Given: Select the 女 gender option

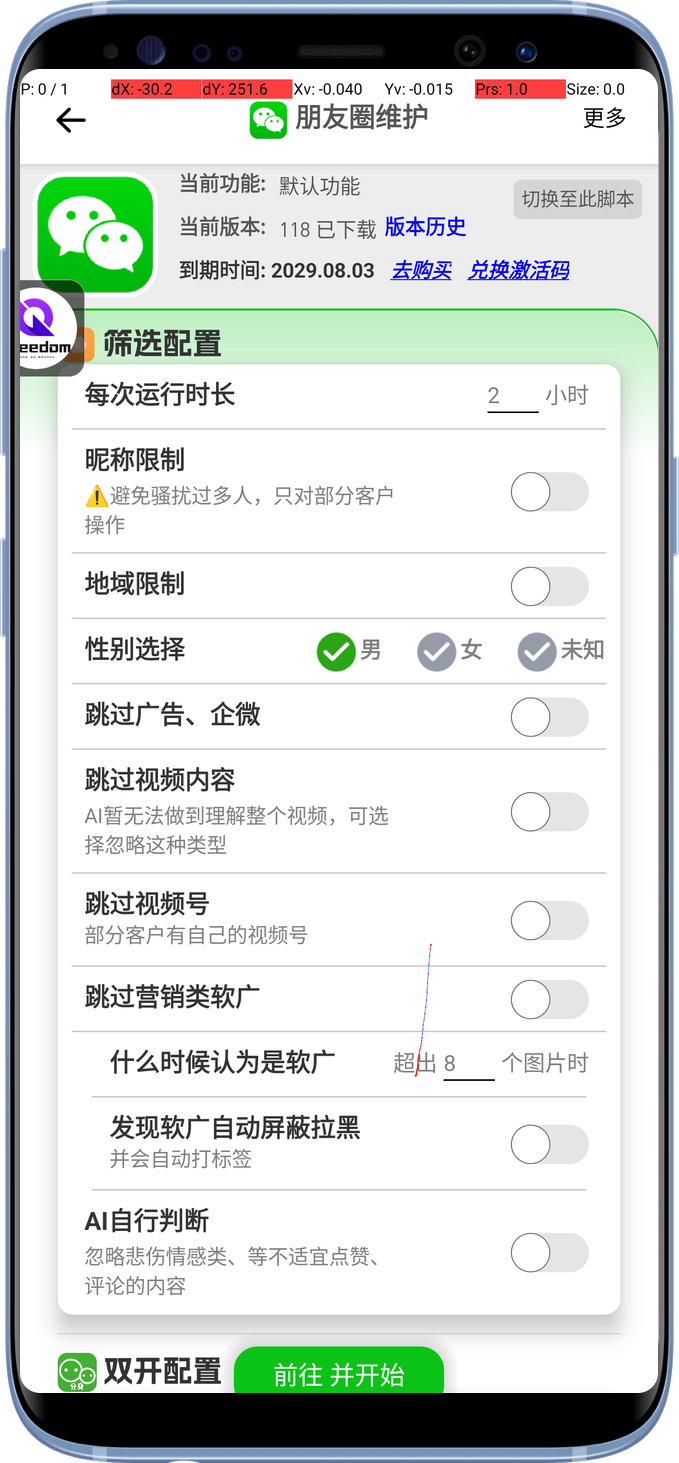Looking at the screenshot, I should point(437,651).
